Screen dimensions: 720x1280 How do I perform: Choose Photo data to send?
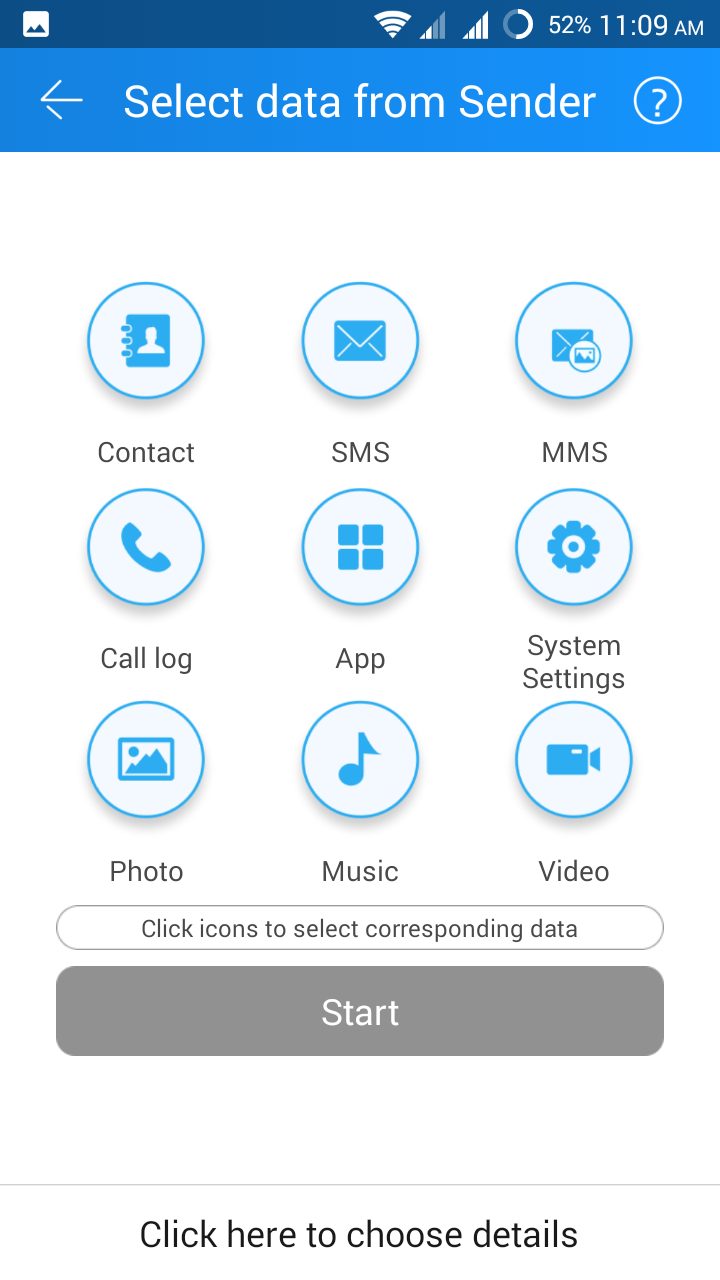(x=146, y=760)
